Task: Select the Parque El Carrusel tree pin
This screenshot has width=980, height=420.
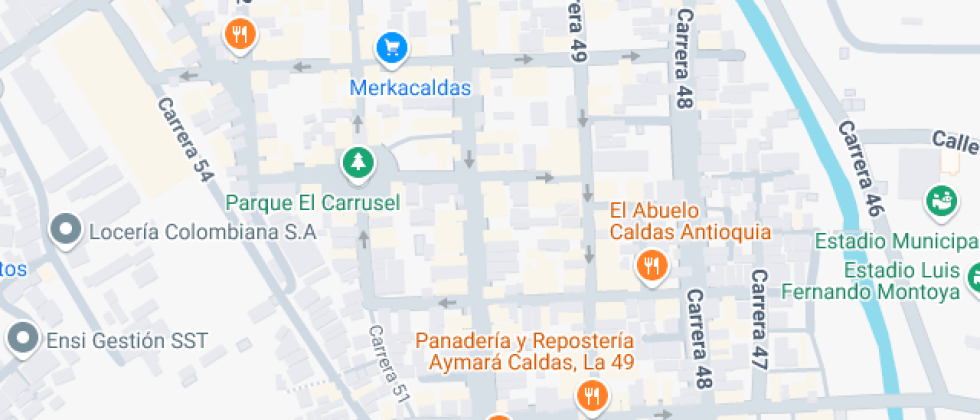Action: (x=358, y=164)
